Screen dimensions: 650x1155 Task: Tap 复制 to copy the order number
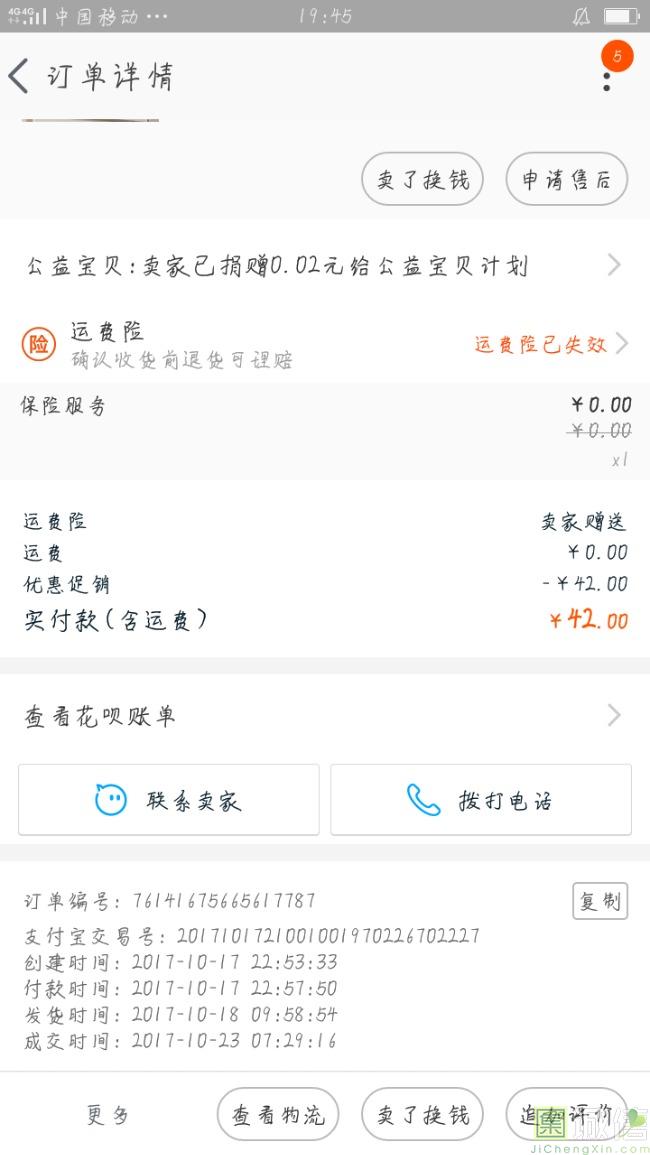point(600,901)
